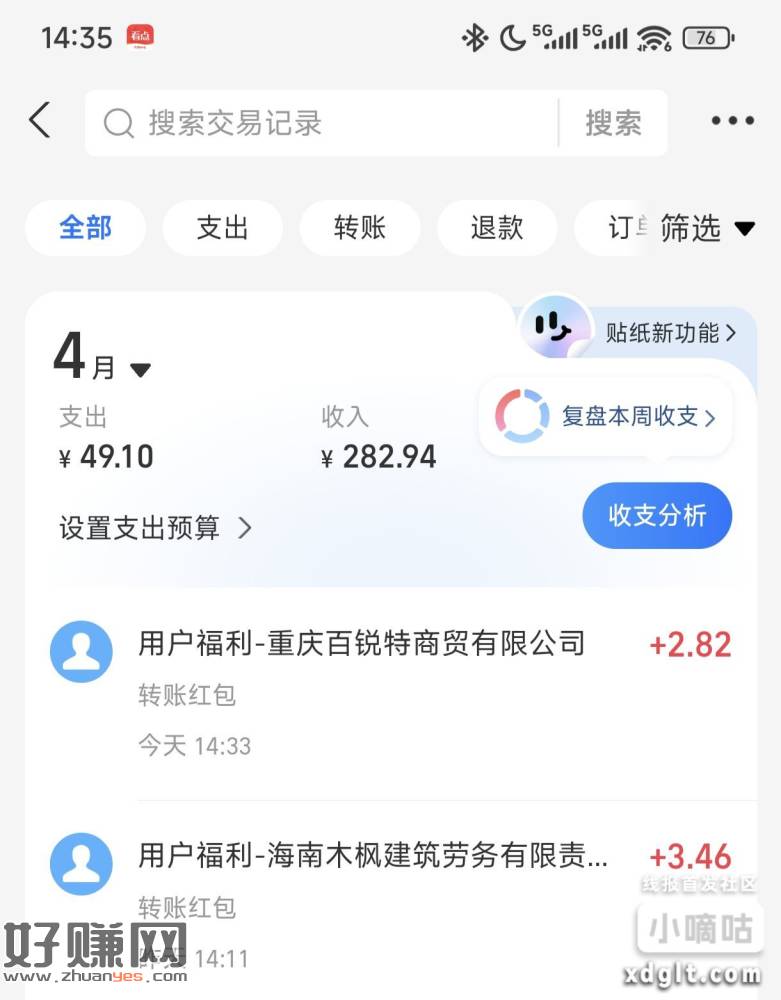
Task: Open the 海南木枫建筑劳务 +3.46 transaction
Action: (x=390, y=900)
